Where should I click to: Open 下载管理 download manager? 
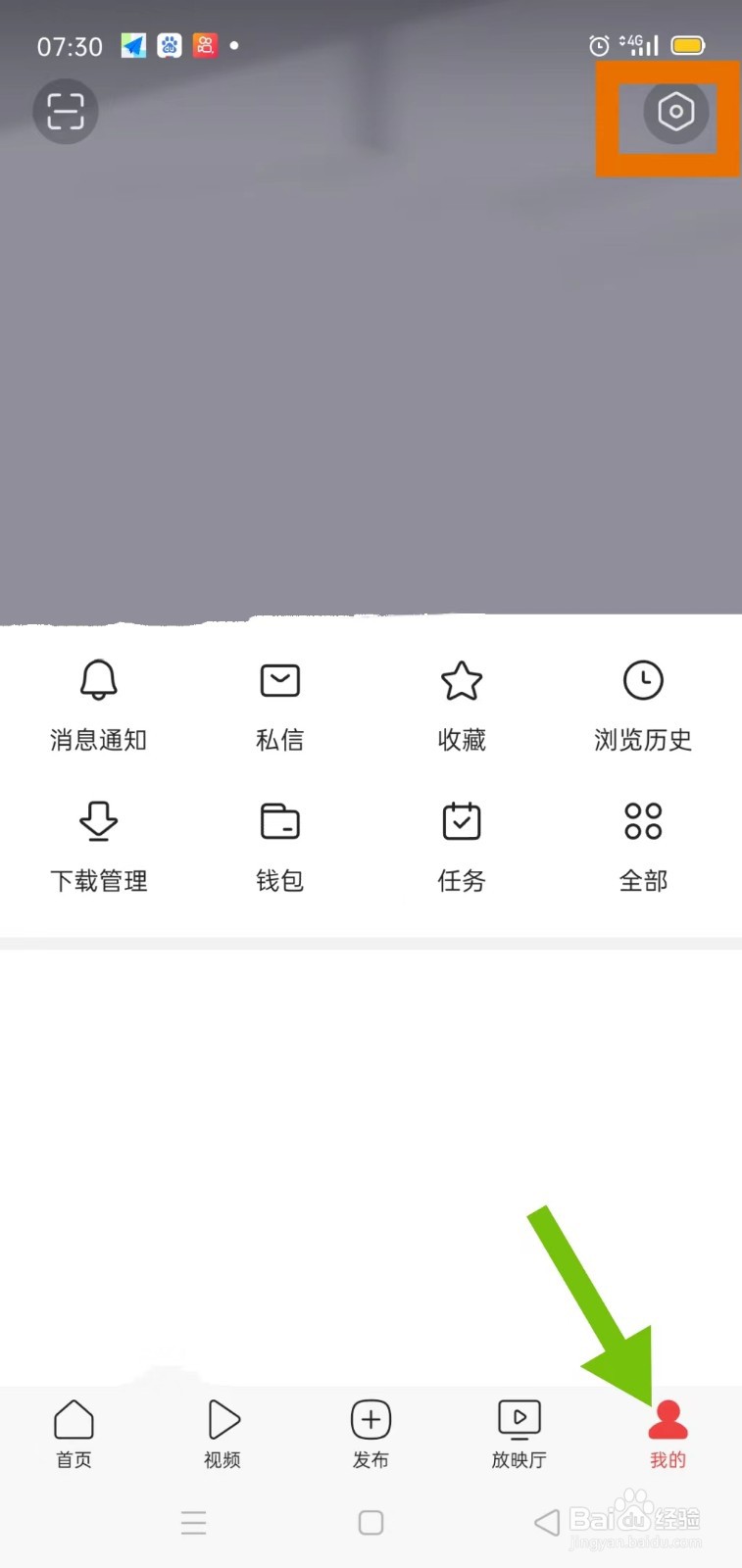coord(98,841)
